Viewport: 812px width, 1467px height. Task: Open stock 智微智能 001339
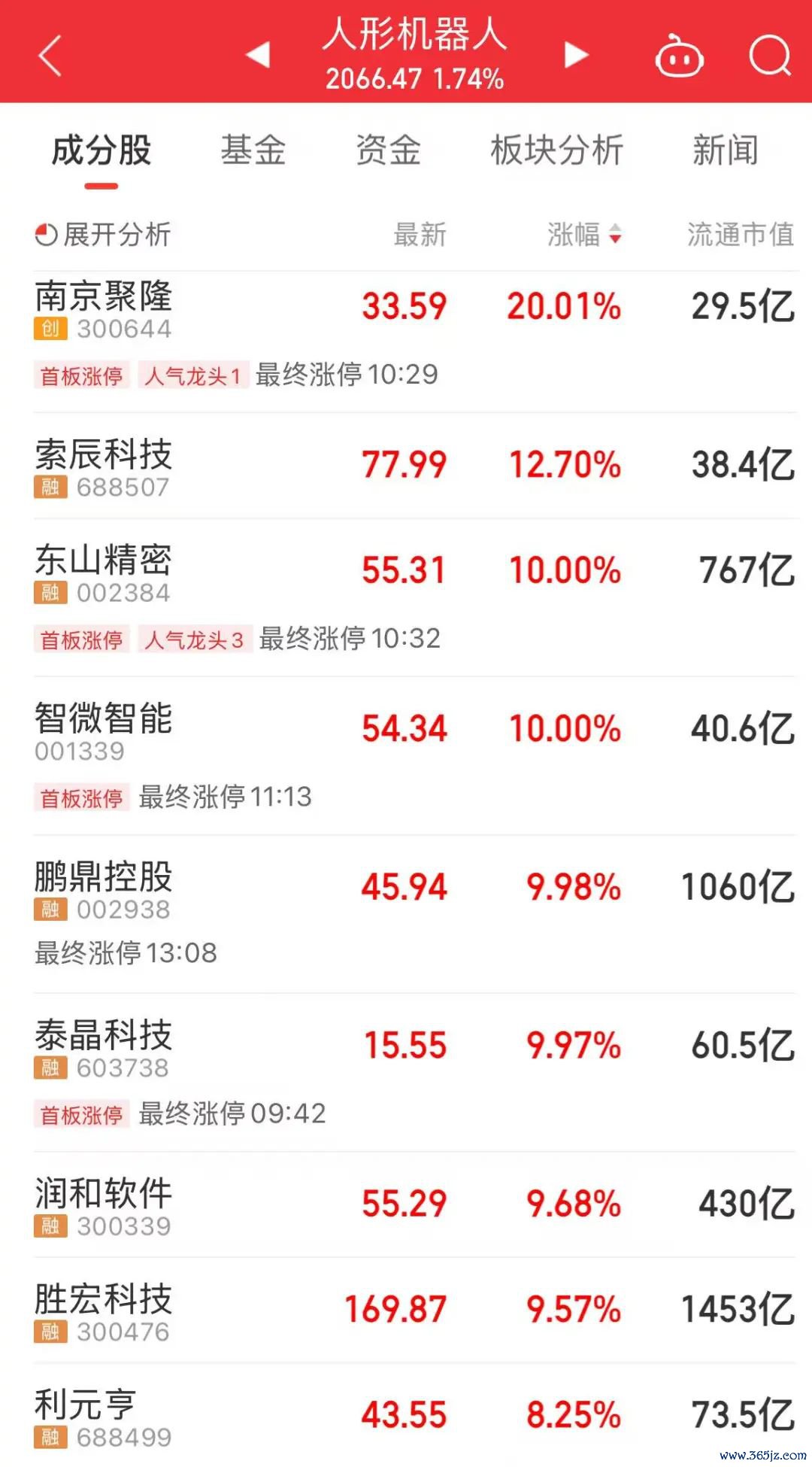point(415,756)
